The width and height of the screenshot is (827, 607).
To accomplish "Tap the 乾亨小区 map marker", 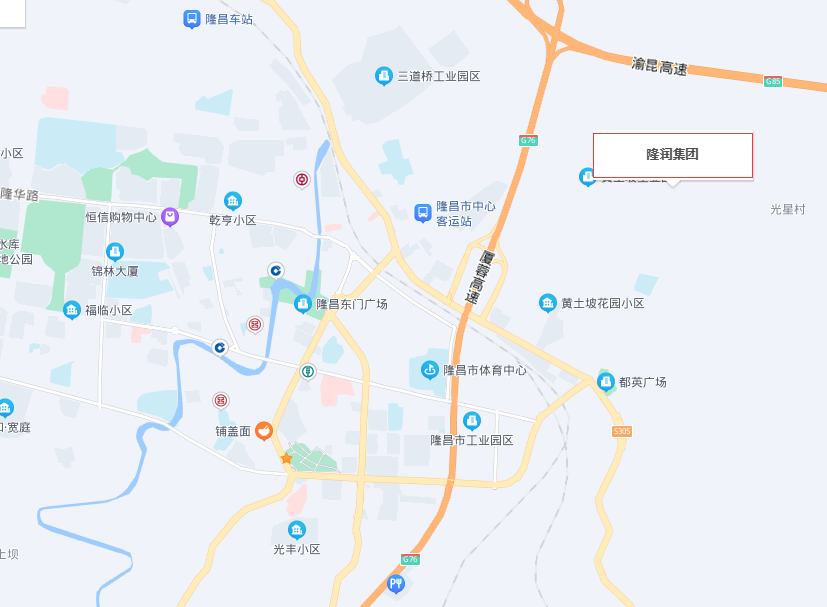I will click(x=233, y=201).
